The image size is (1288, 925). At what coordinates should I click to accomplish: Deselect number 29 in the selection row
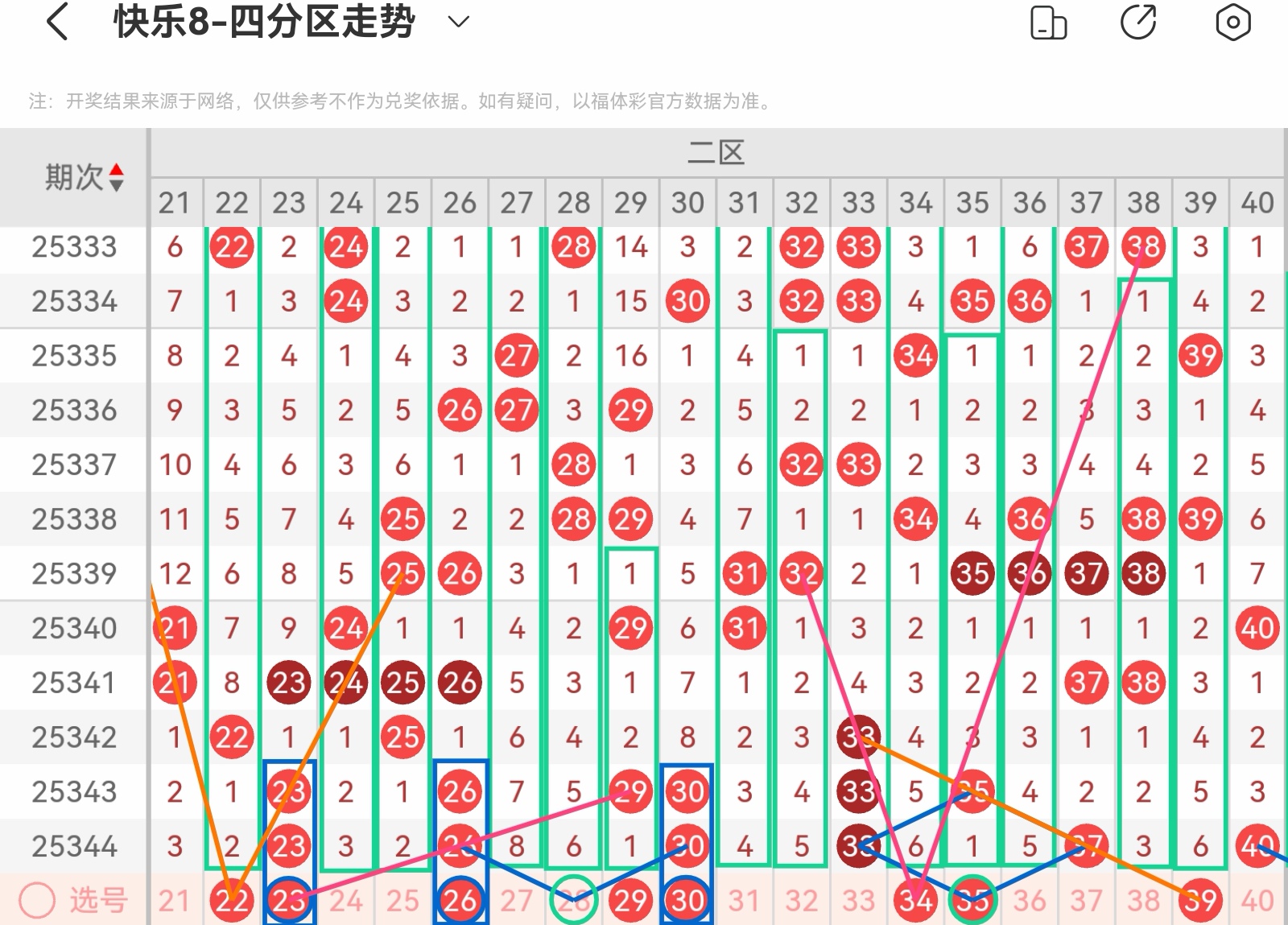point(630,900)
